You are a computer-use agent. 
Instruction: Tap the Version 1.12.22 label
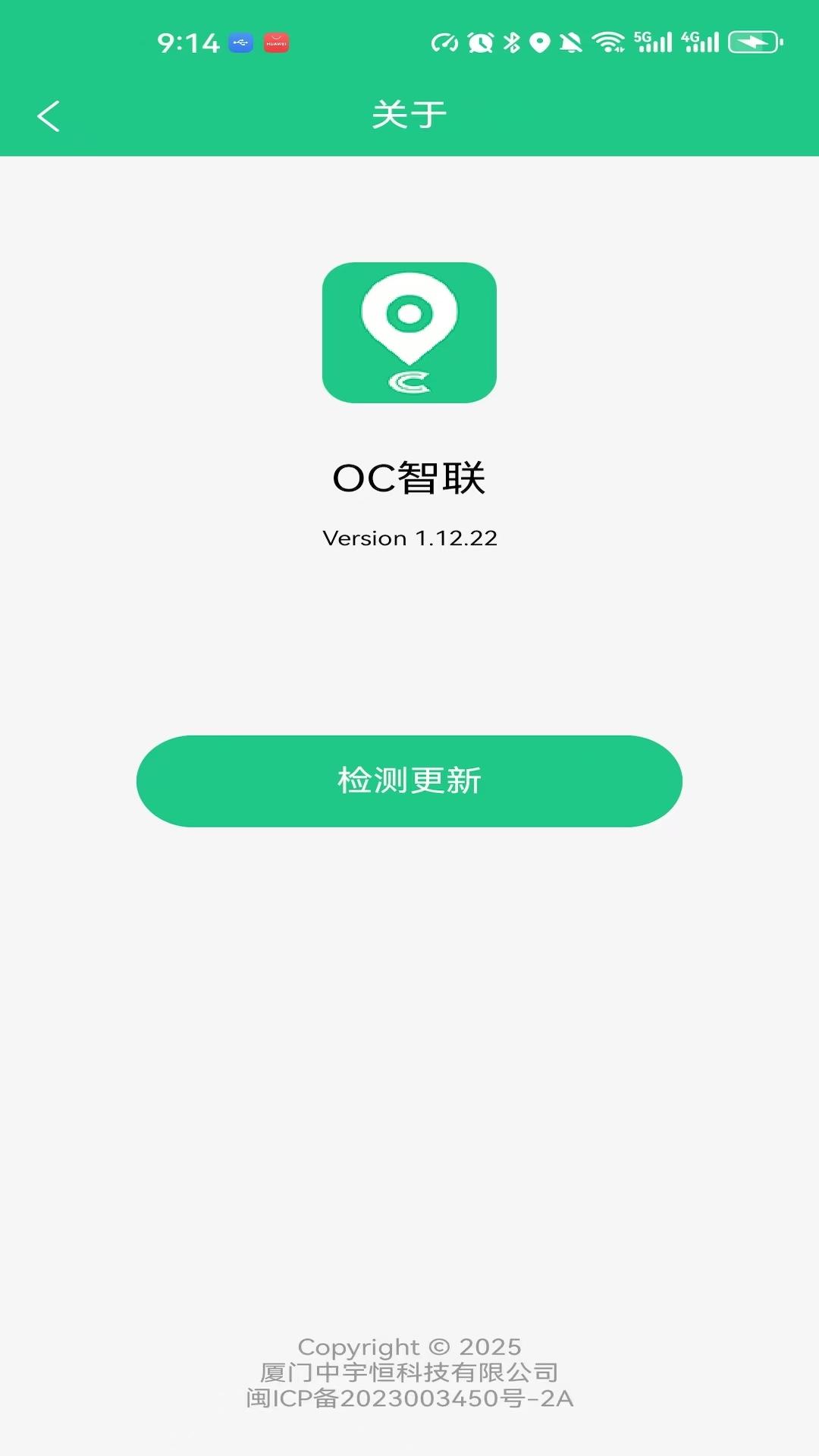click(409, 538)
